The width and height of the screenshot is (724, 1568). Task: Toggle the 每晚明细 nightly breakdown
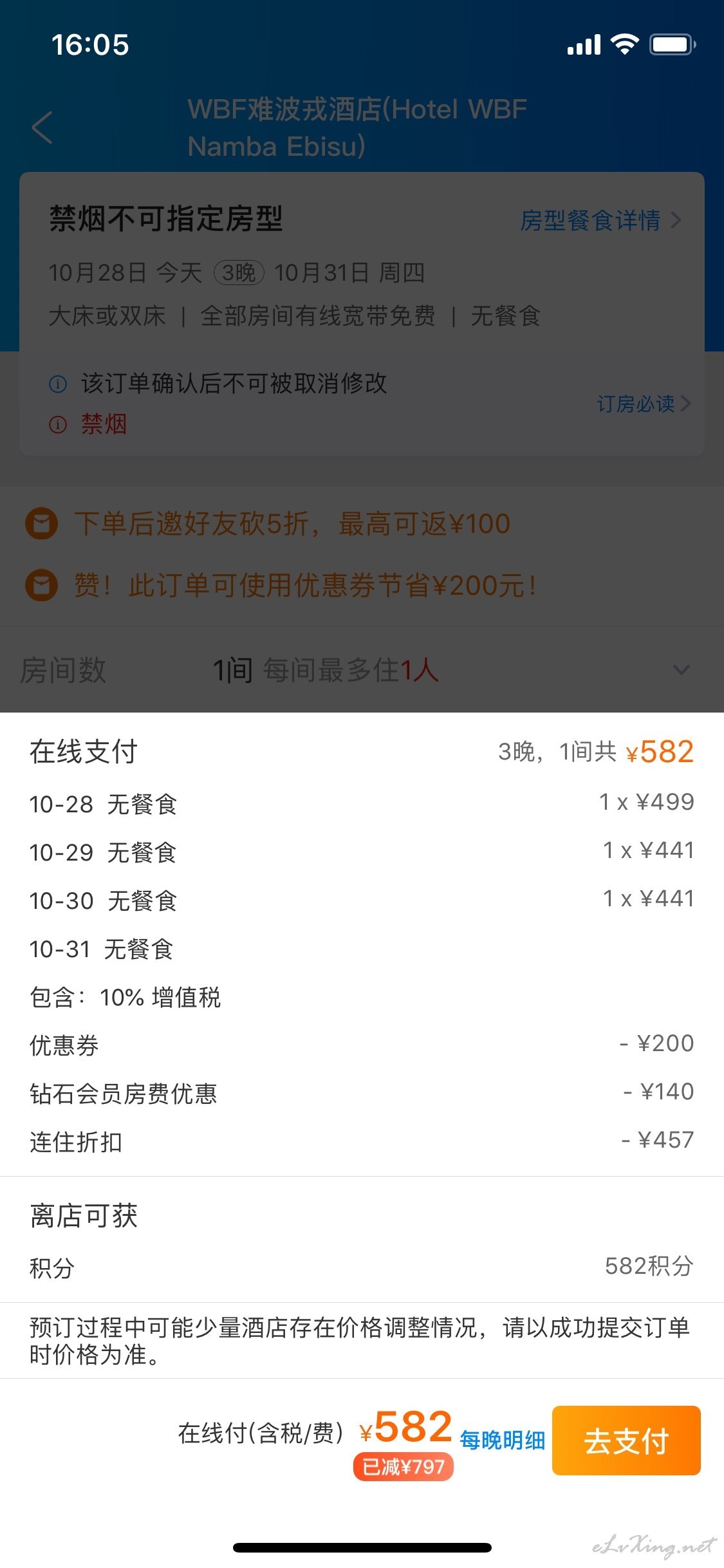503,1440
